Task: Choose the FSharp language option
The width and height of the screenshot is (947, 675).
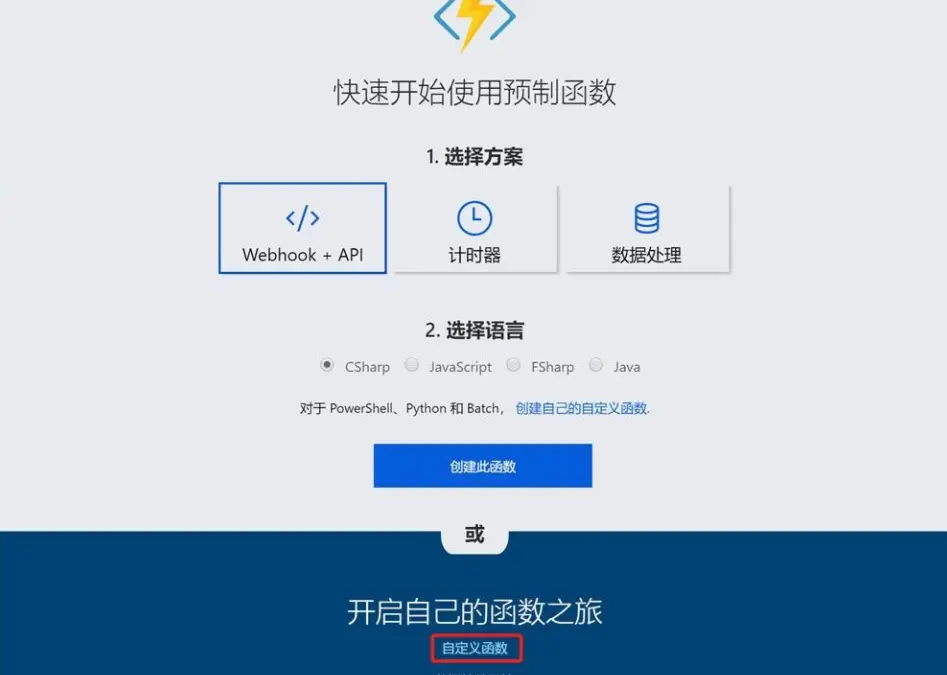Action: (x=513, y=366)
